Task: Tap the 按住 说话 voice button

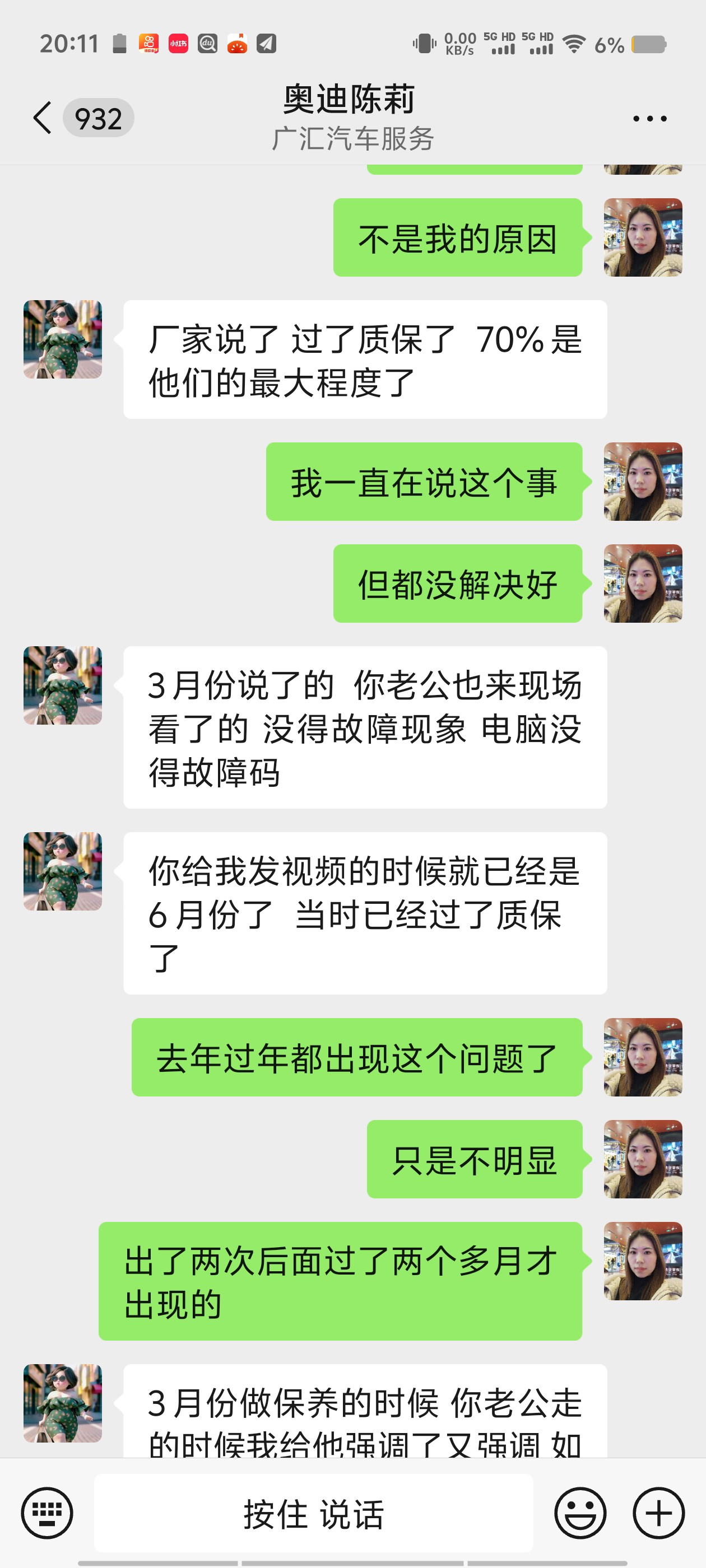Action: (x=313, y=1513)
